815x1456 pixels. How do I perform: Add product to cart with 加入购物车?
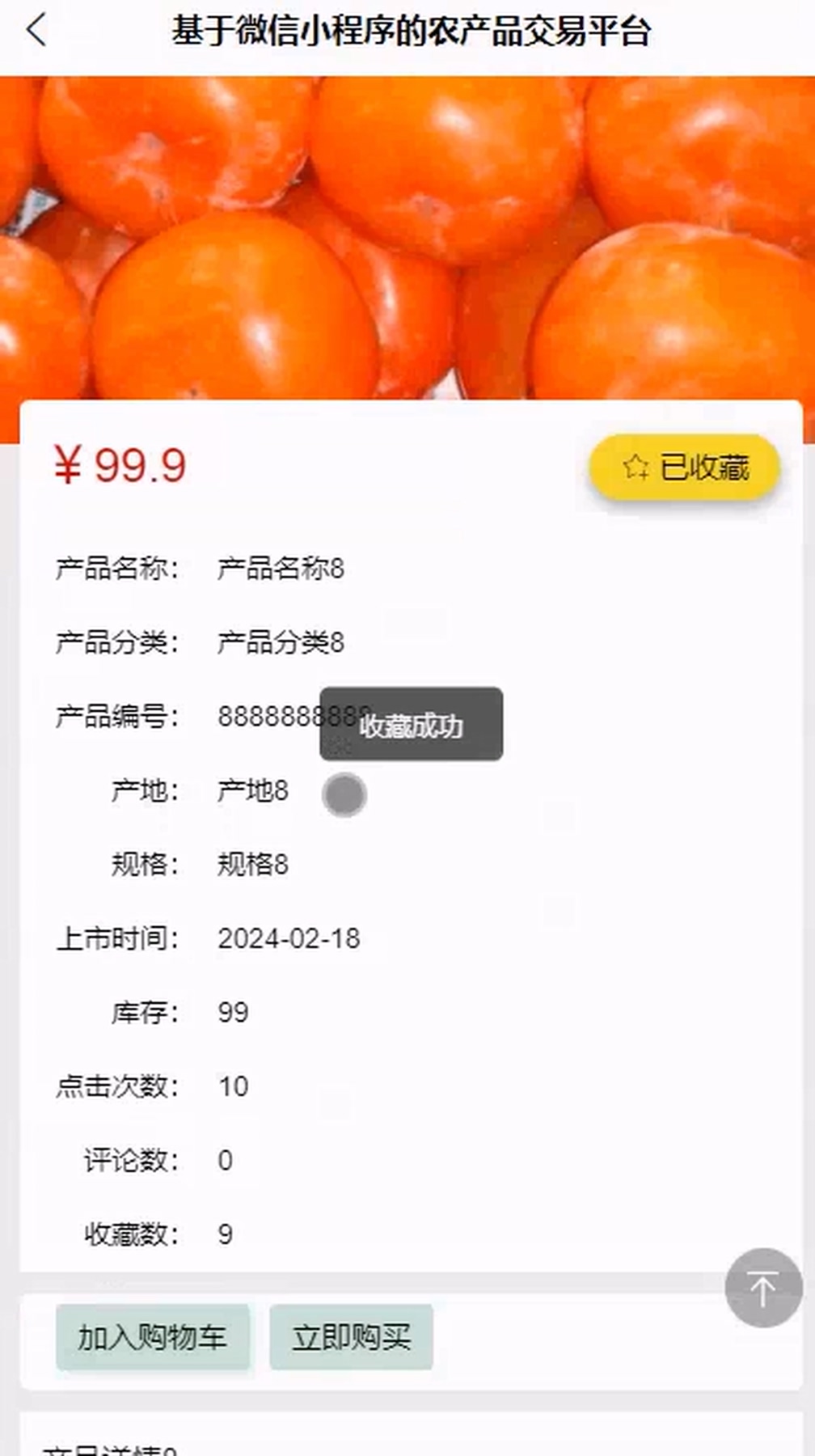[153, 1337]
